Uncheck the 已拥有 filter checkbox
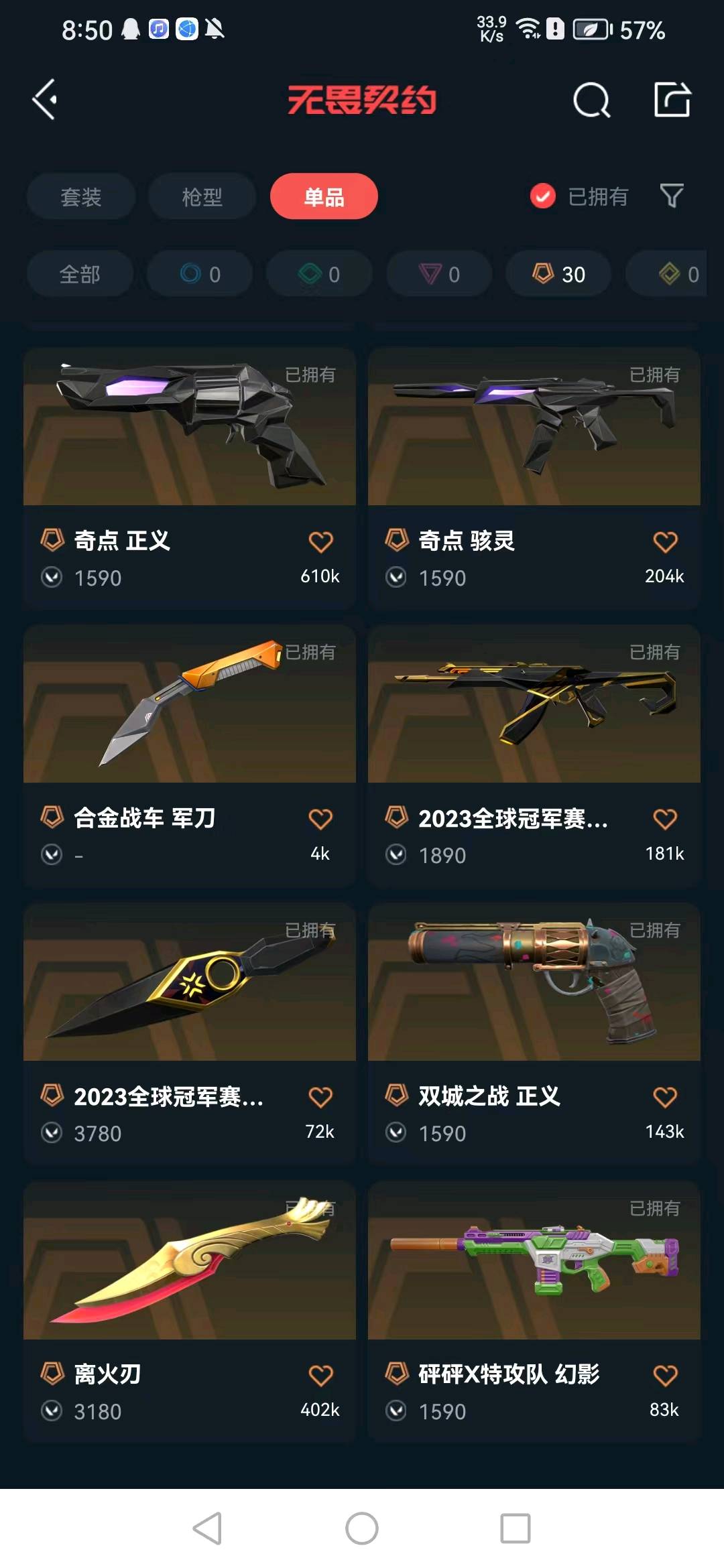 coord(542,196)
